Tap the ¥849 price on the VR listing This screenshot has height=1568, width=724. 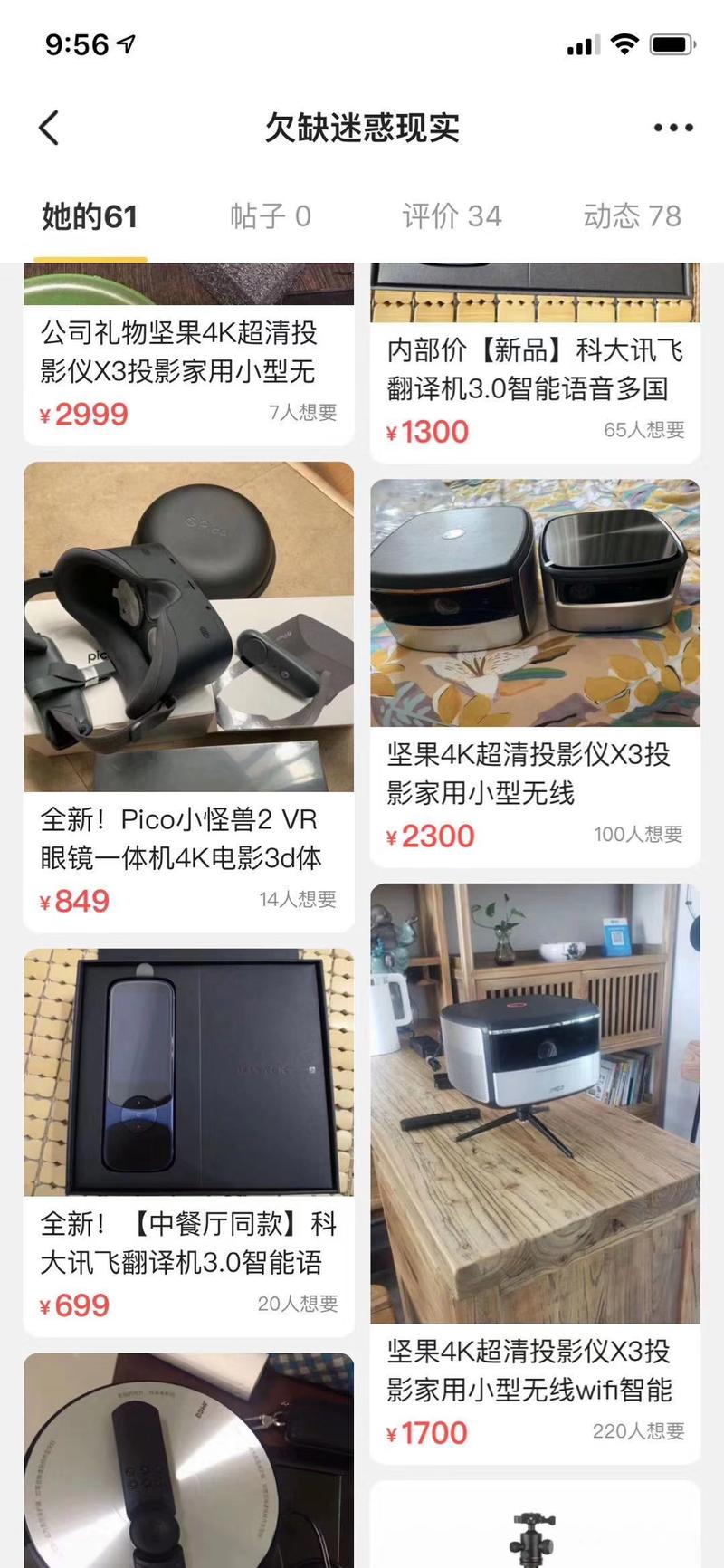[74, 901]
